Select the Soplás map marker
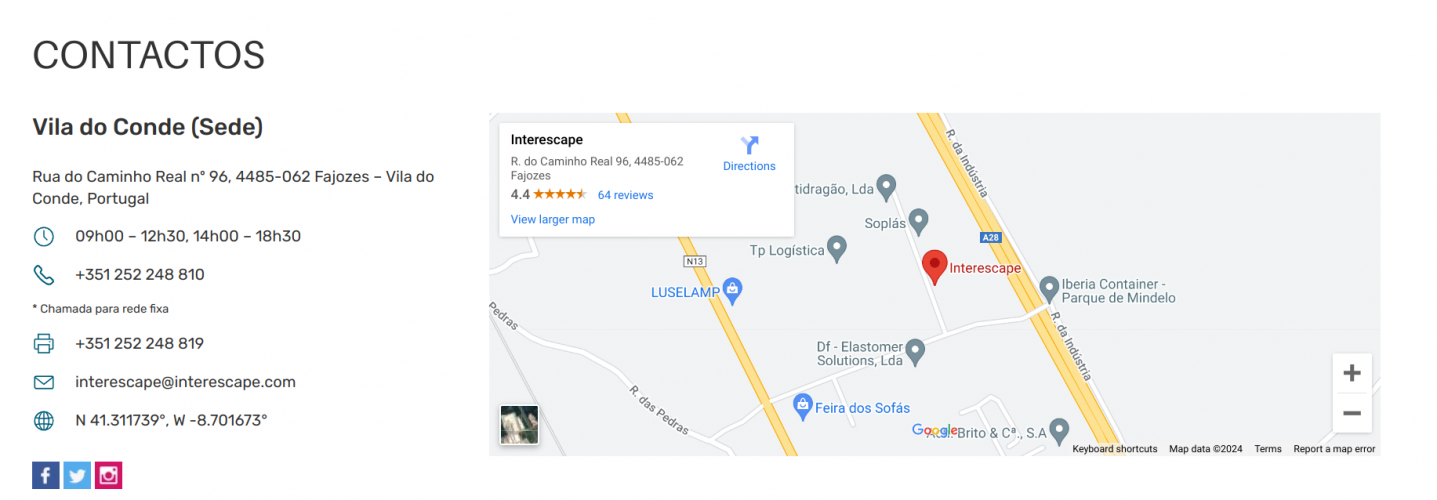This screenshot has width=1437, height=500. pos(918,221)
